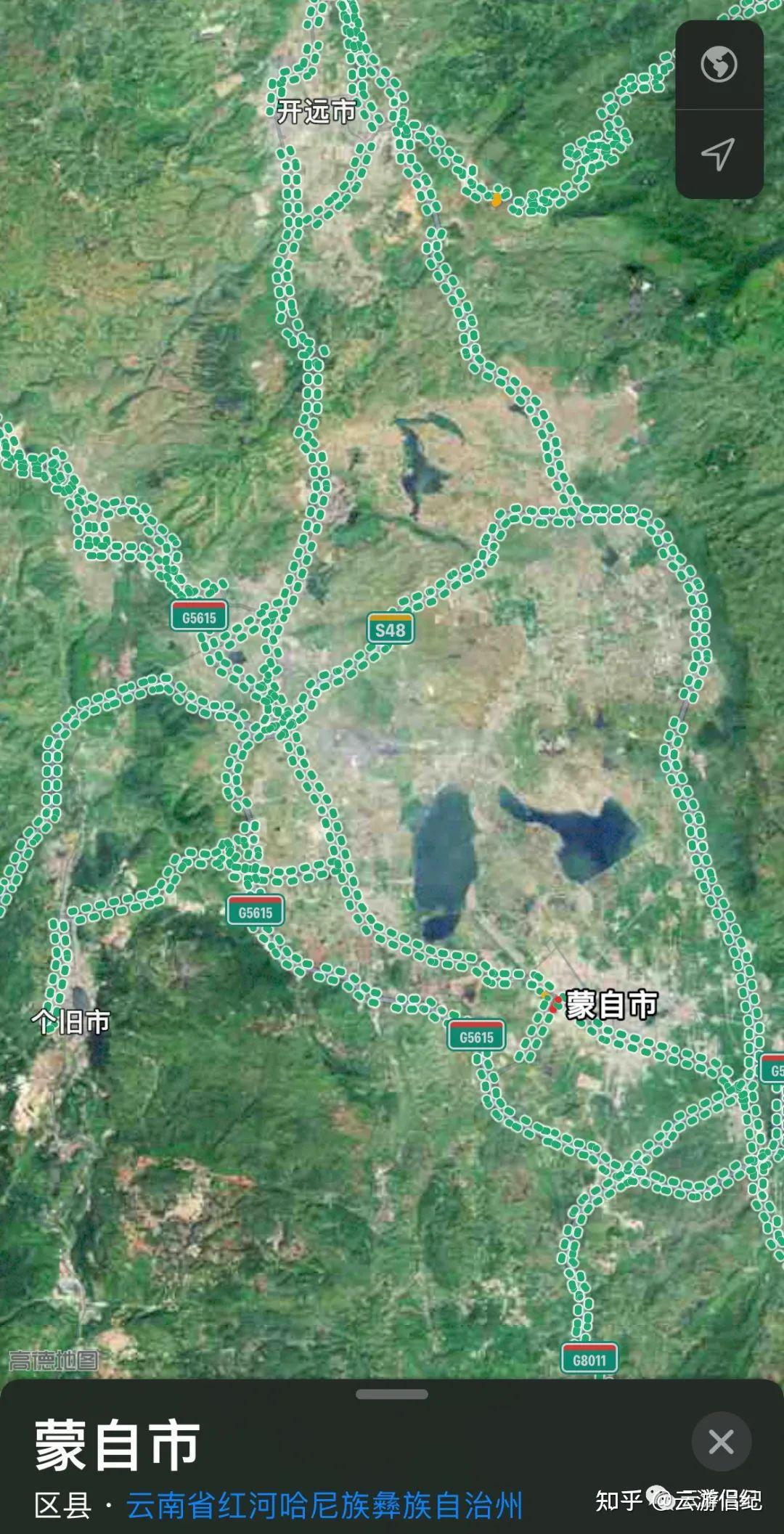Close the 蒙自市 place card
Screen dimensions: 784x1534
tap(721, 1441)
